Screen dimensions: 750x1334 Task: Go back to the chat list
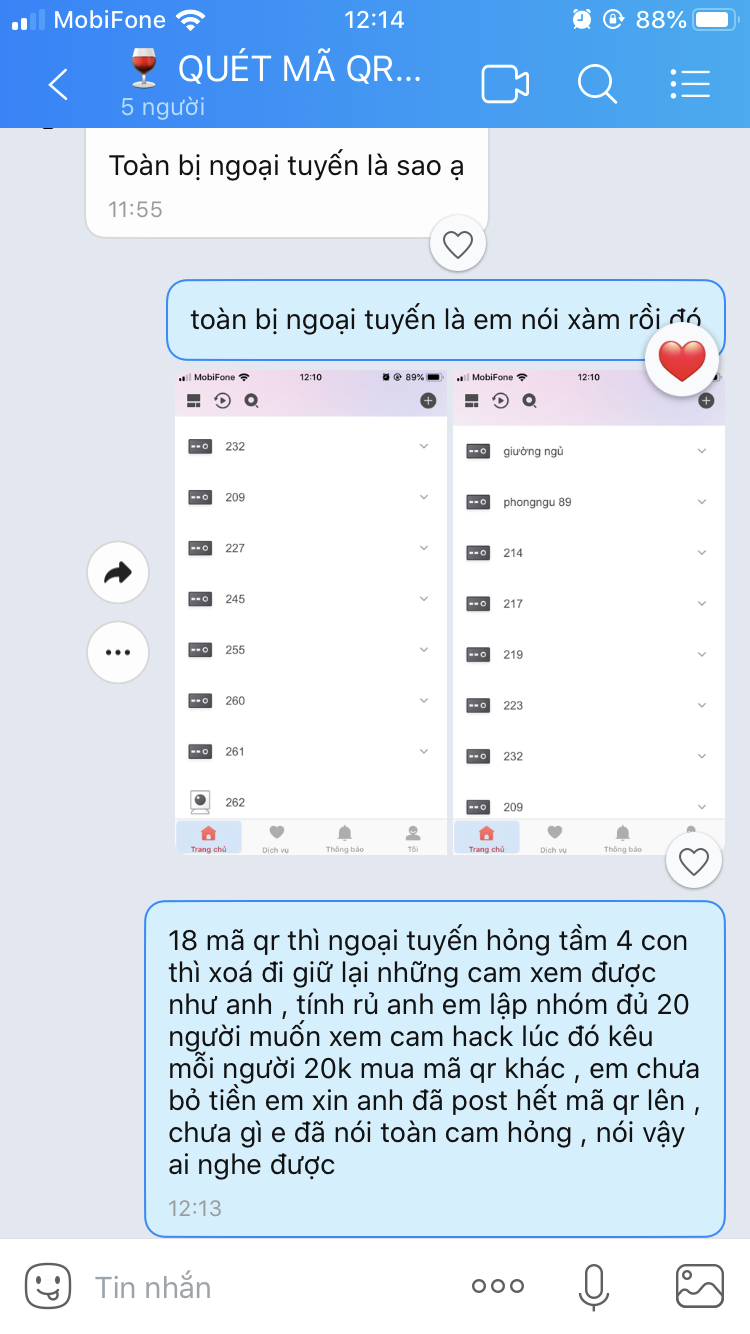point(58,84)
